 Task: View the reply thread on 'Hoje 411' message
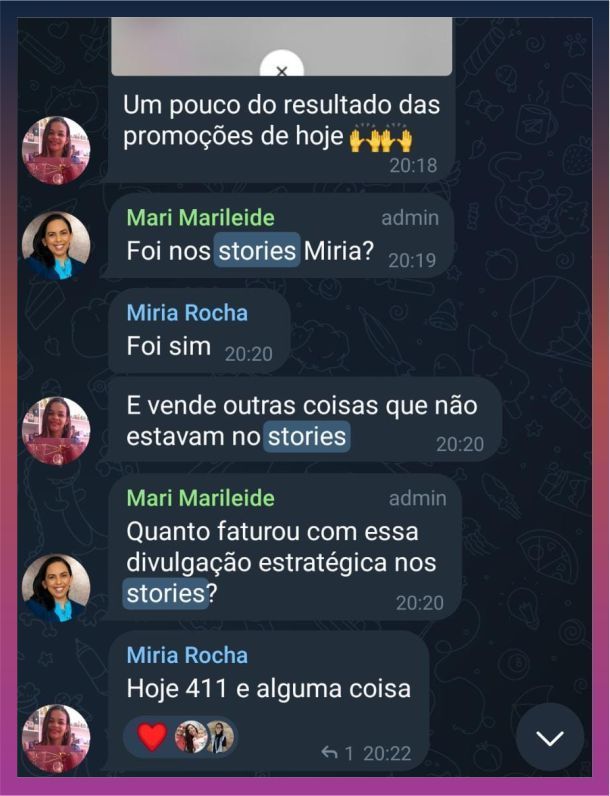[x=337, y=753]
